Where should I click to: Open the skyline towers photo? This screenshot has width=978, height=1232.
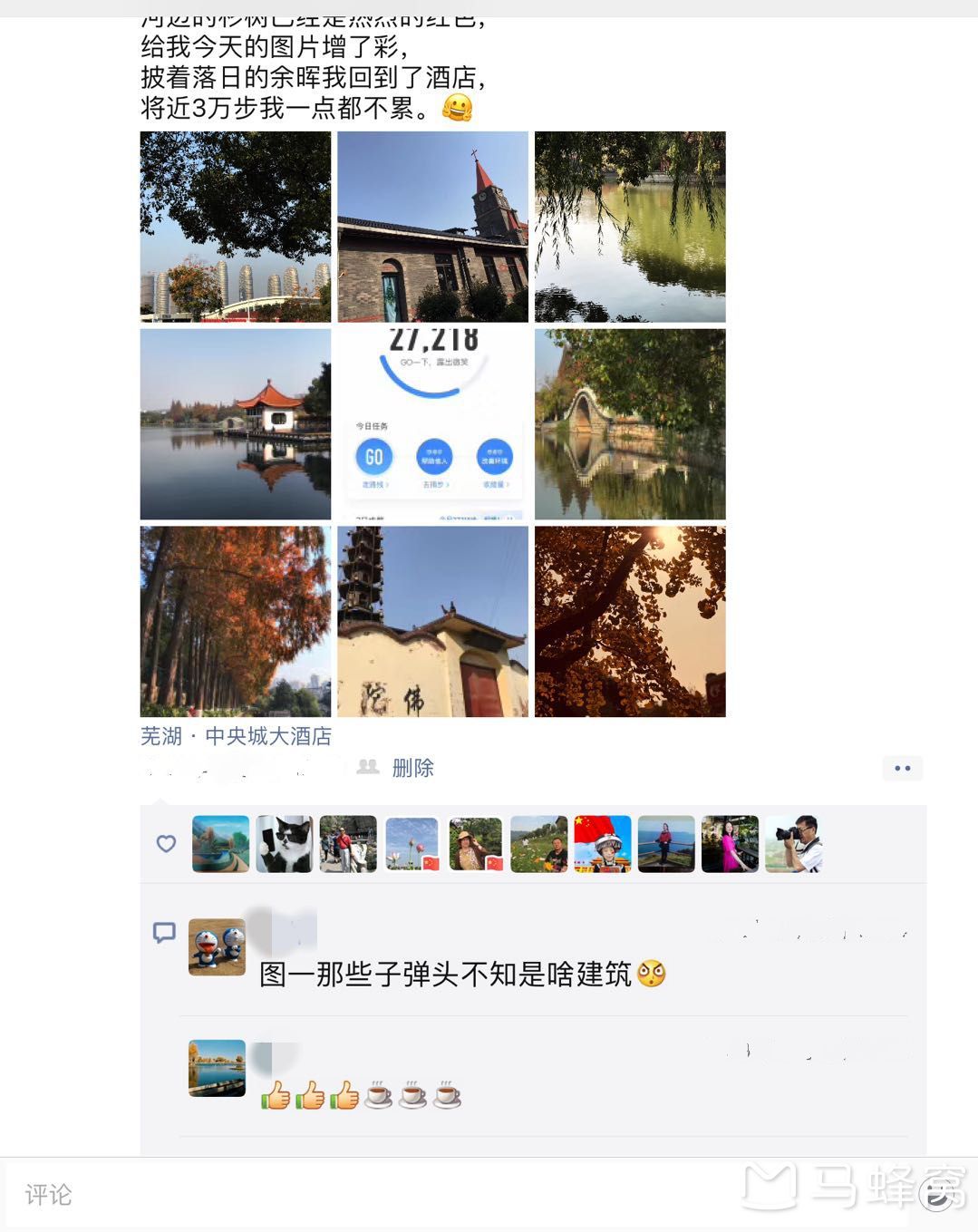click(235, 227)
